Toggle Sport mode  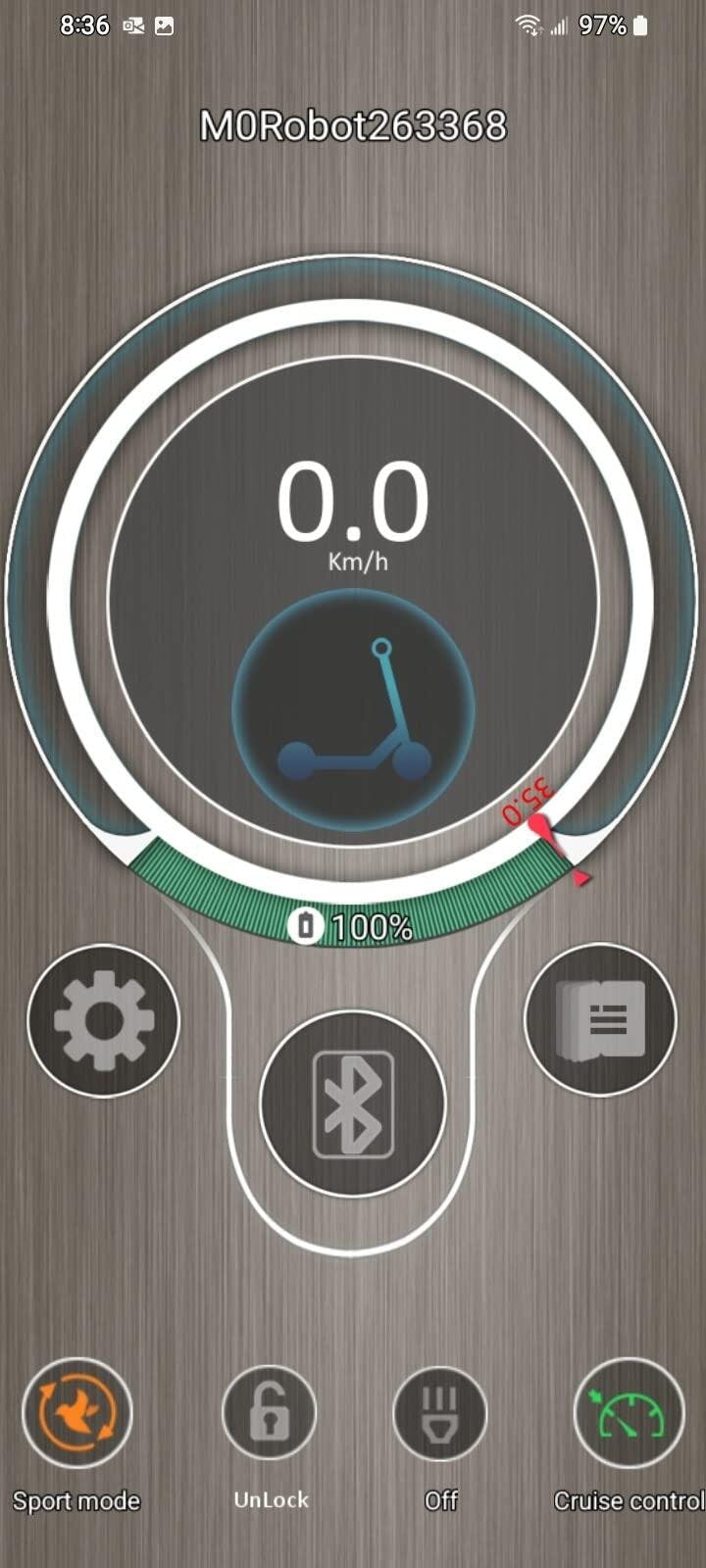click(76, 1413)
